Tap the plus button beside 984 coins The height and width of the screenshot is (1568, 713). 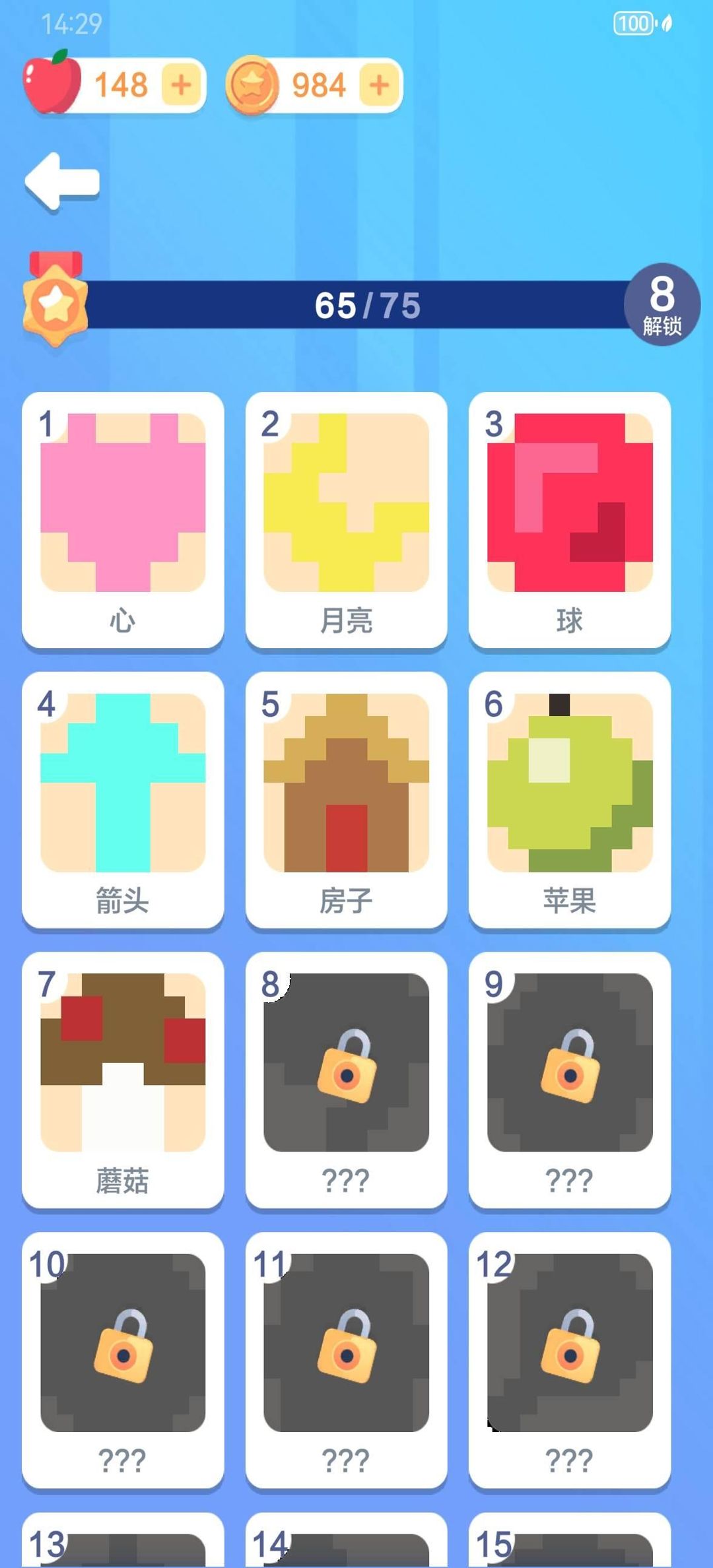pos(376,86)
